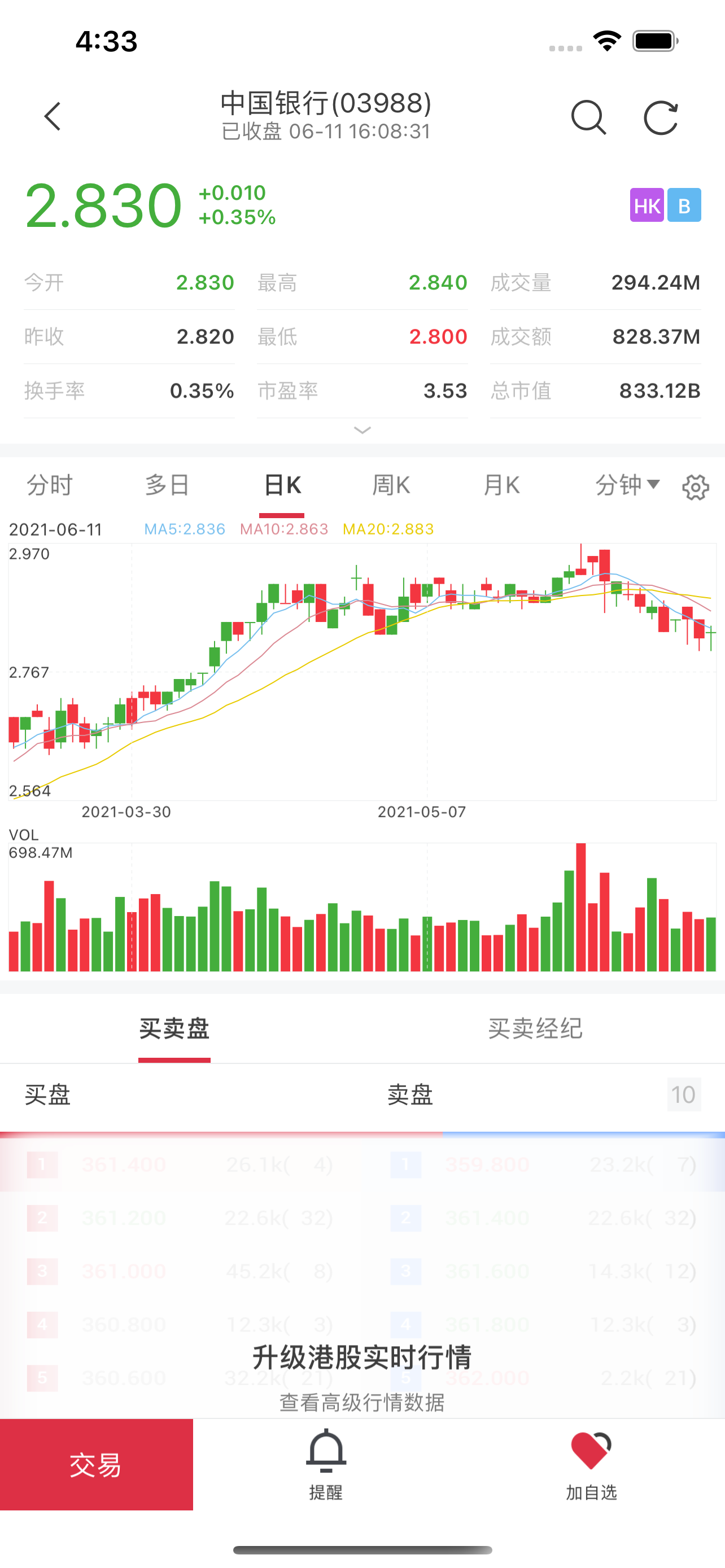Viewport: 725px width, 1568px height.
Task: Switch to the 周K chart tab
Action: tap(391, 486)
